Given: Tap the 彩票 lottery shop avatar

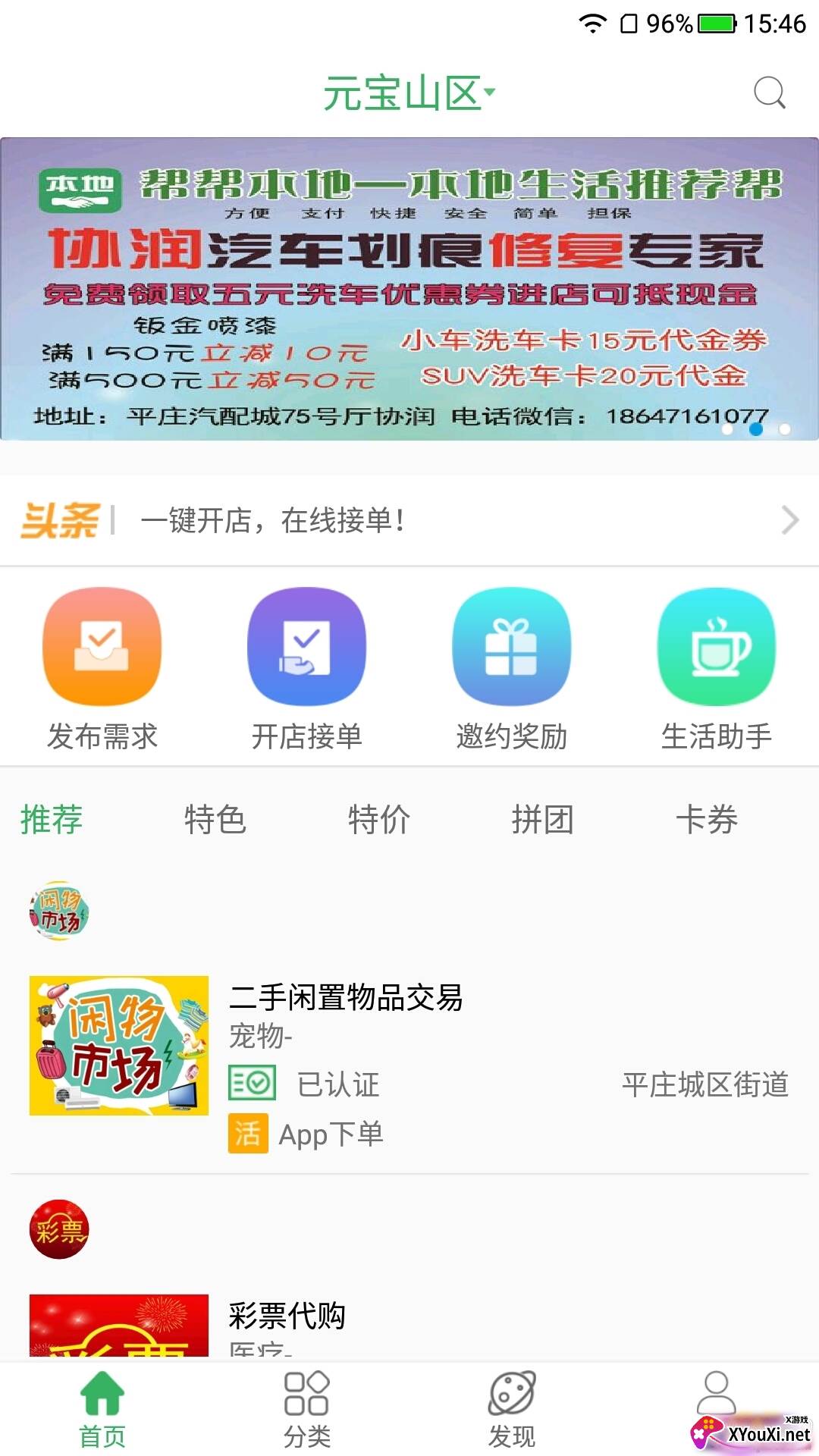Looking at the screenshot, I should [x=60, y=1228].
